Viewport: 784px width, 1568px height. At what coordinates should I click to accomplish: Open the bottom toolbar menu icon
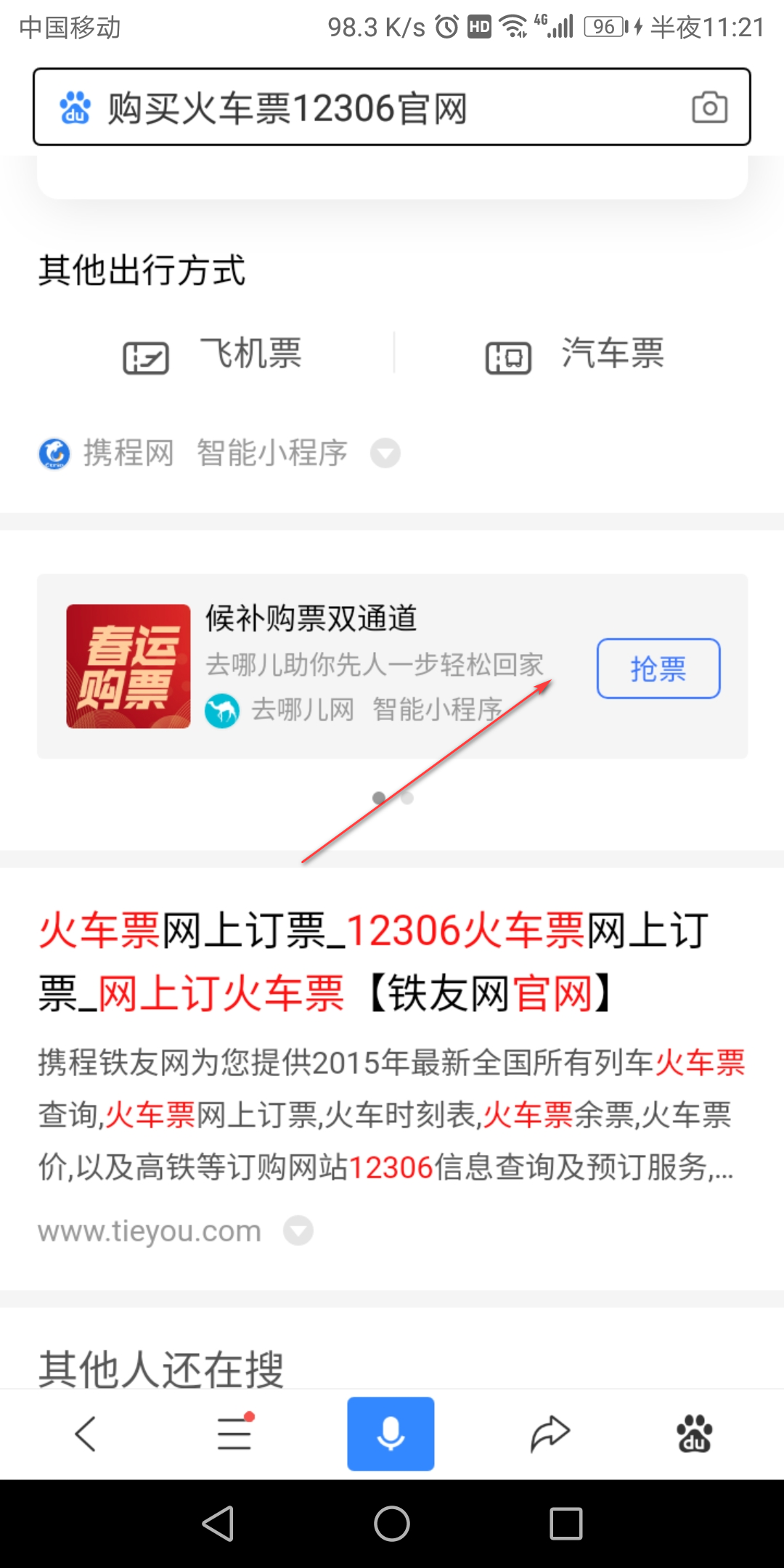click(x=235, y=1434)
